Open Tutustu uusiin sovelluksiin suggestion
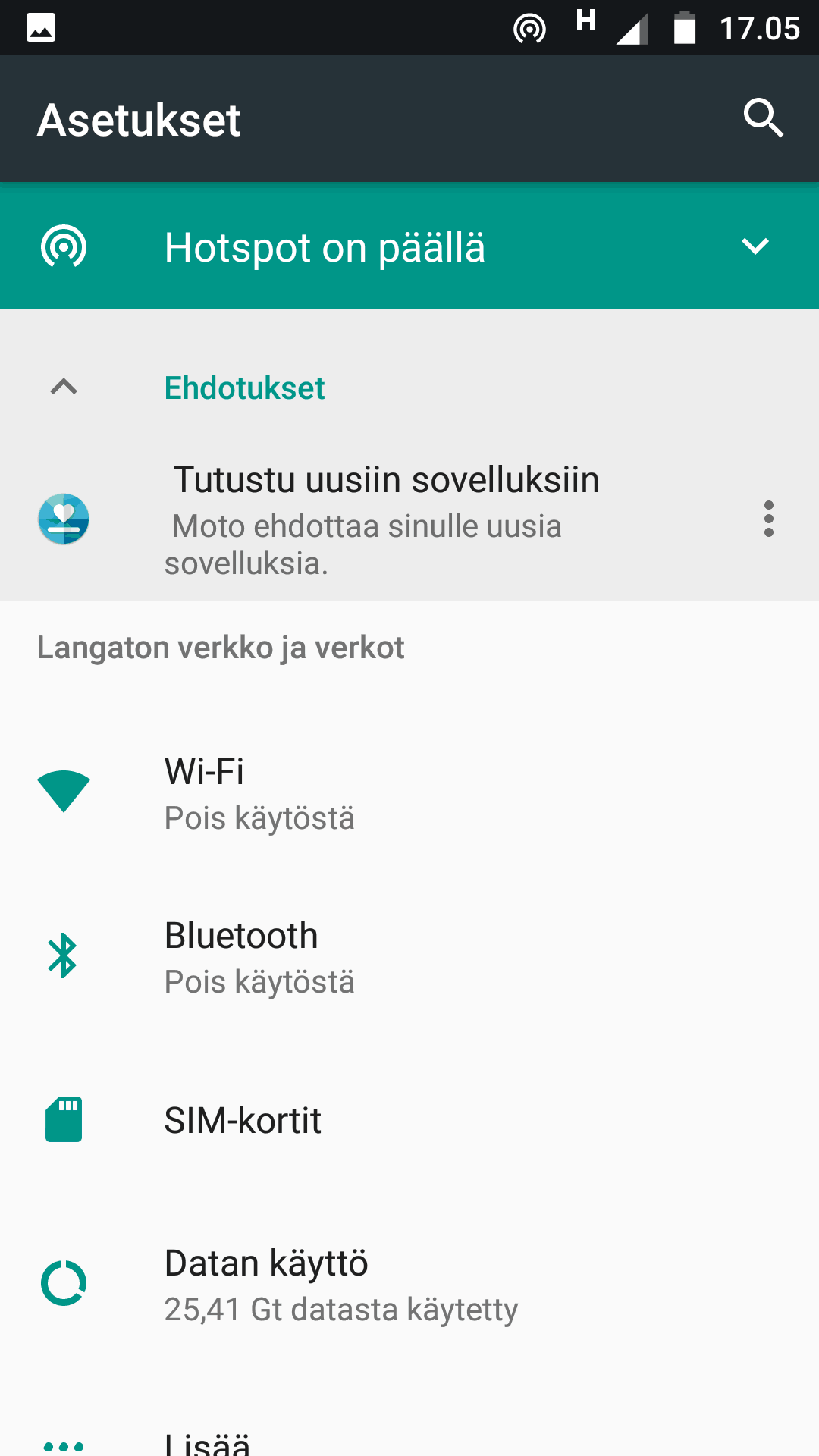The width and height of the screenshot is (819, 1456). (385, 520)
